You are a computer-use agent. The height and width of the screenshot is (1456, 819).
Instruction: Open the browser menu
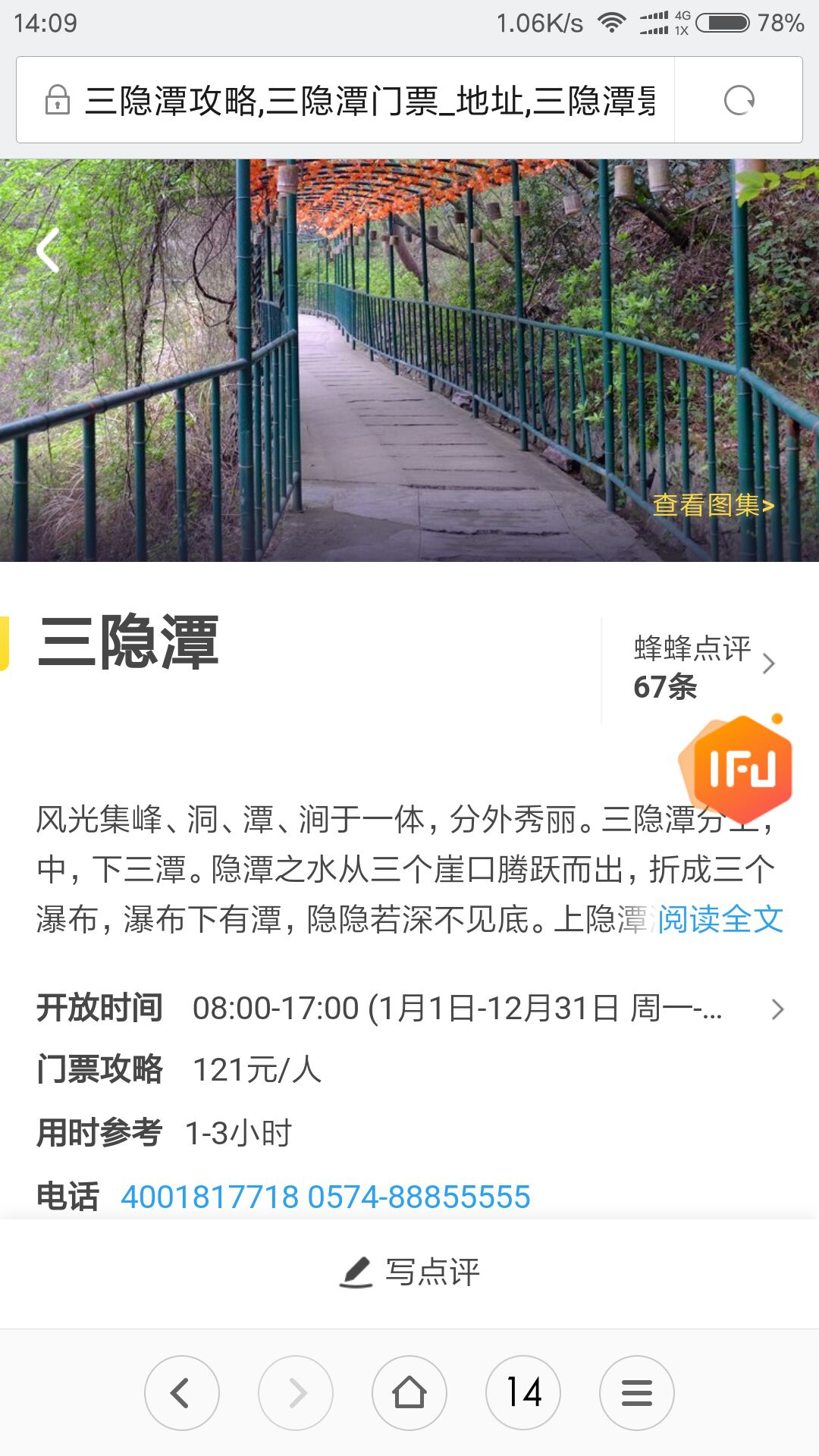click(637, 1393)
